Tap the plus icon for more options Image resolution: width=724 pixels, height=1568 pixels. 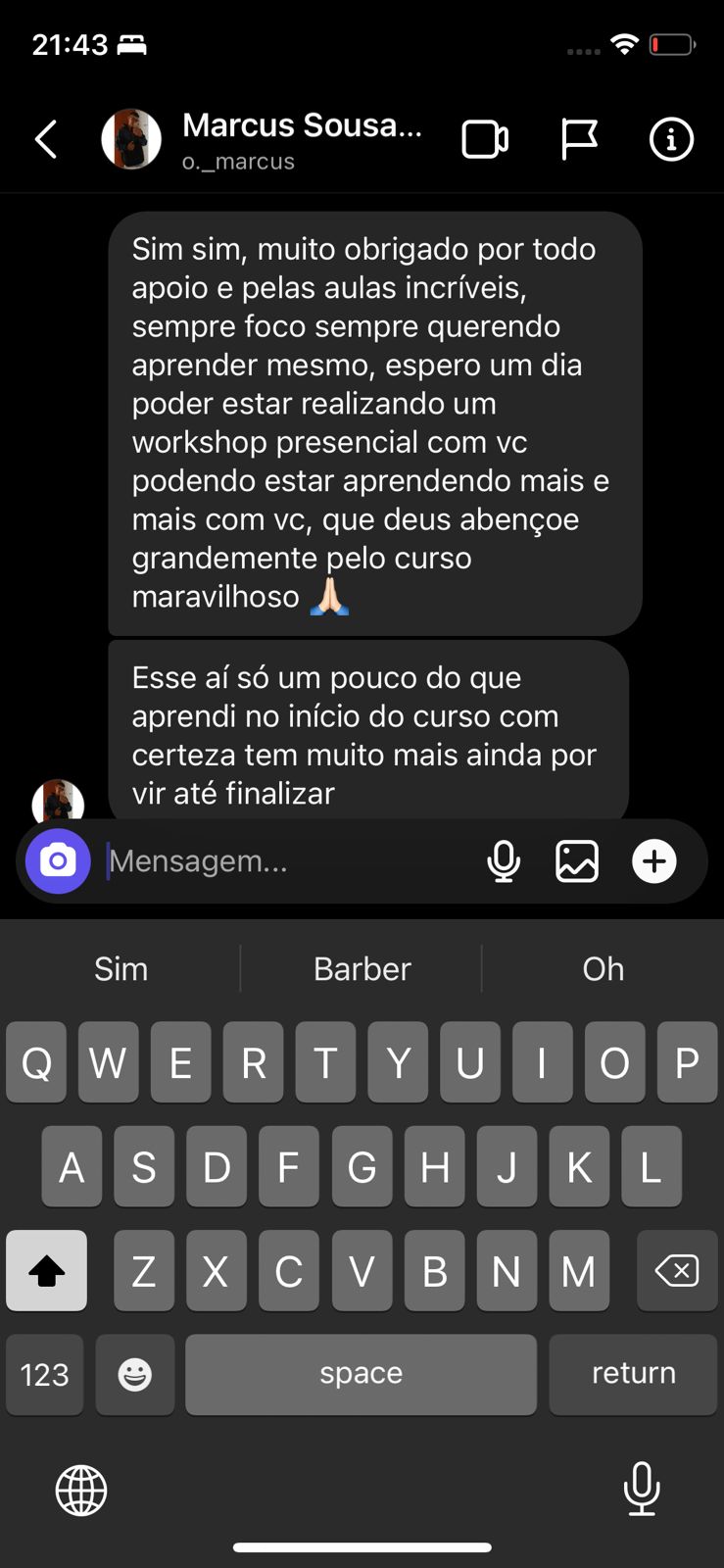[x=653, y=861]
